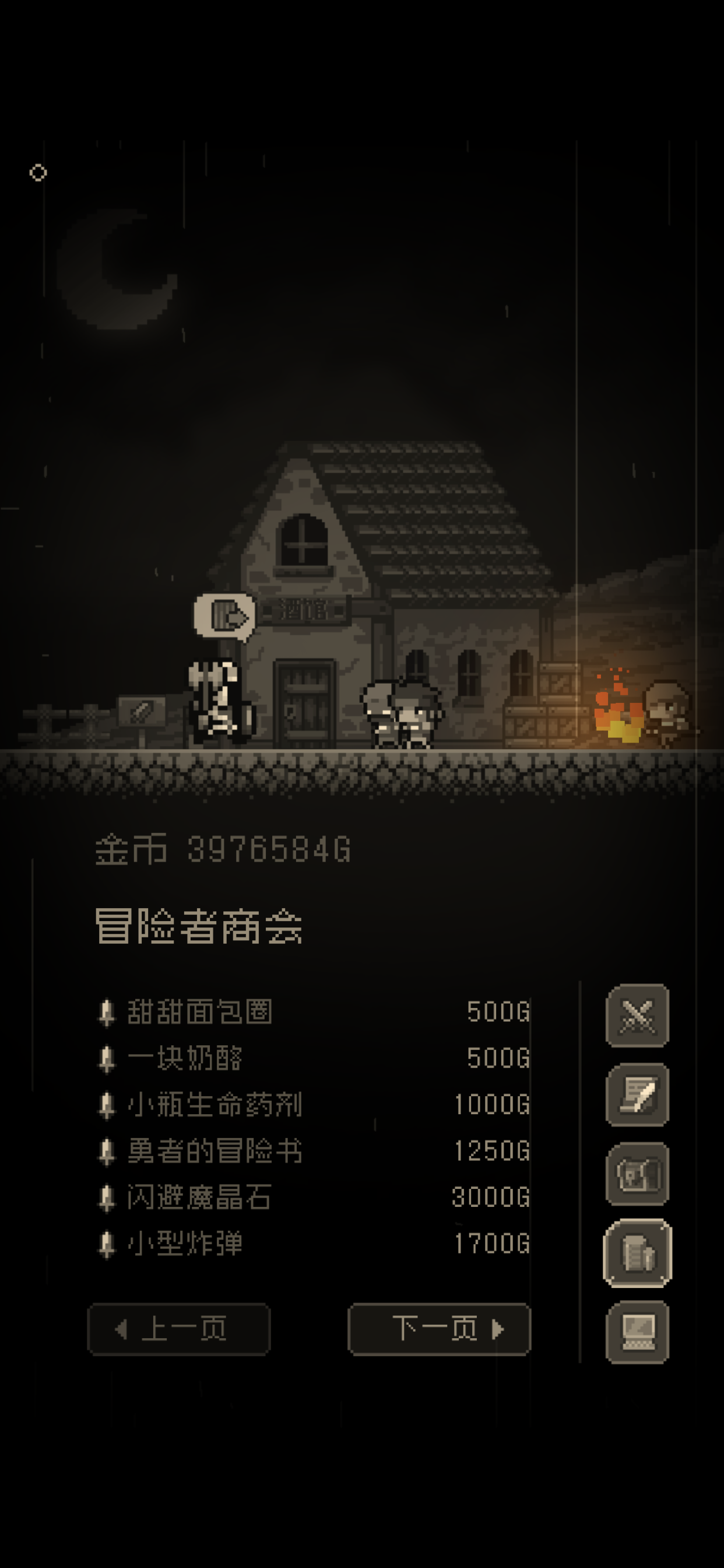724x1568 pixels.
Task: Tap the crossed swords battle icon
Action: coord(637,1016)
